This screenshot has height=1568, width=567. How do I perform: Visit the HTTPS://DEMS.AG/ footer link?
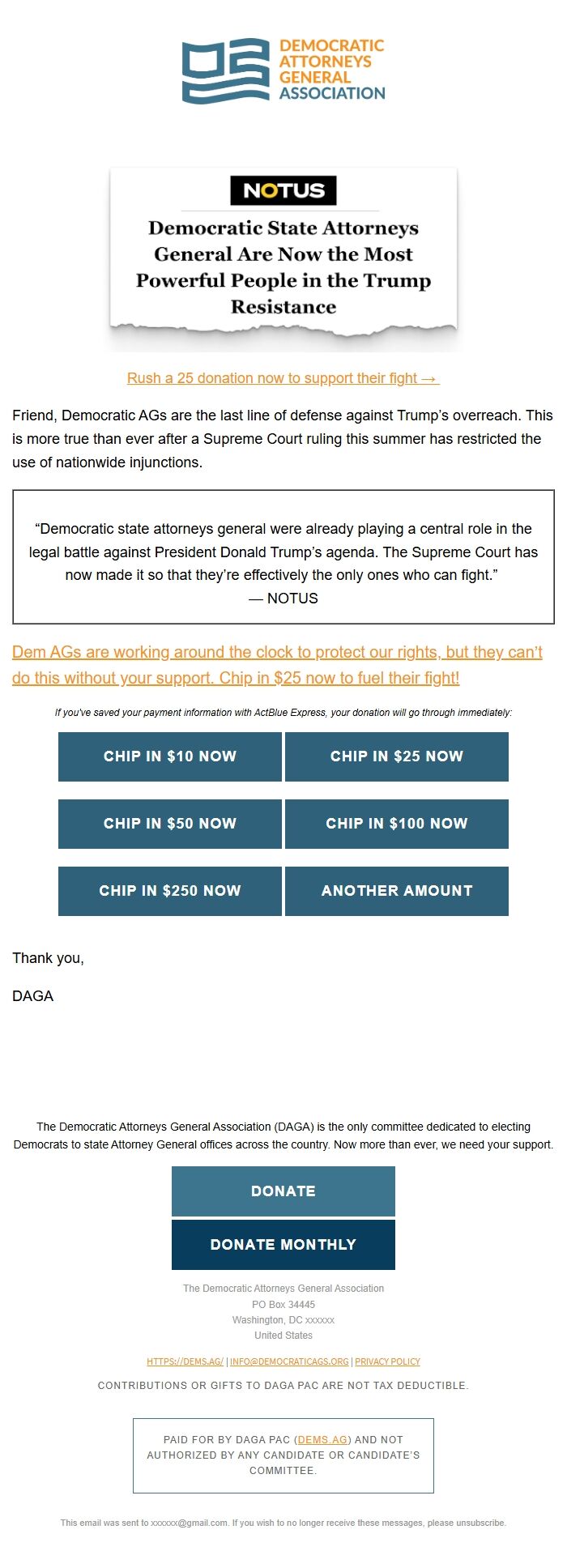click(x=185, y=1361)
